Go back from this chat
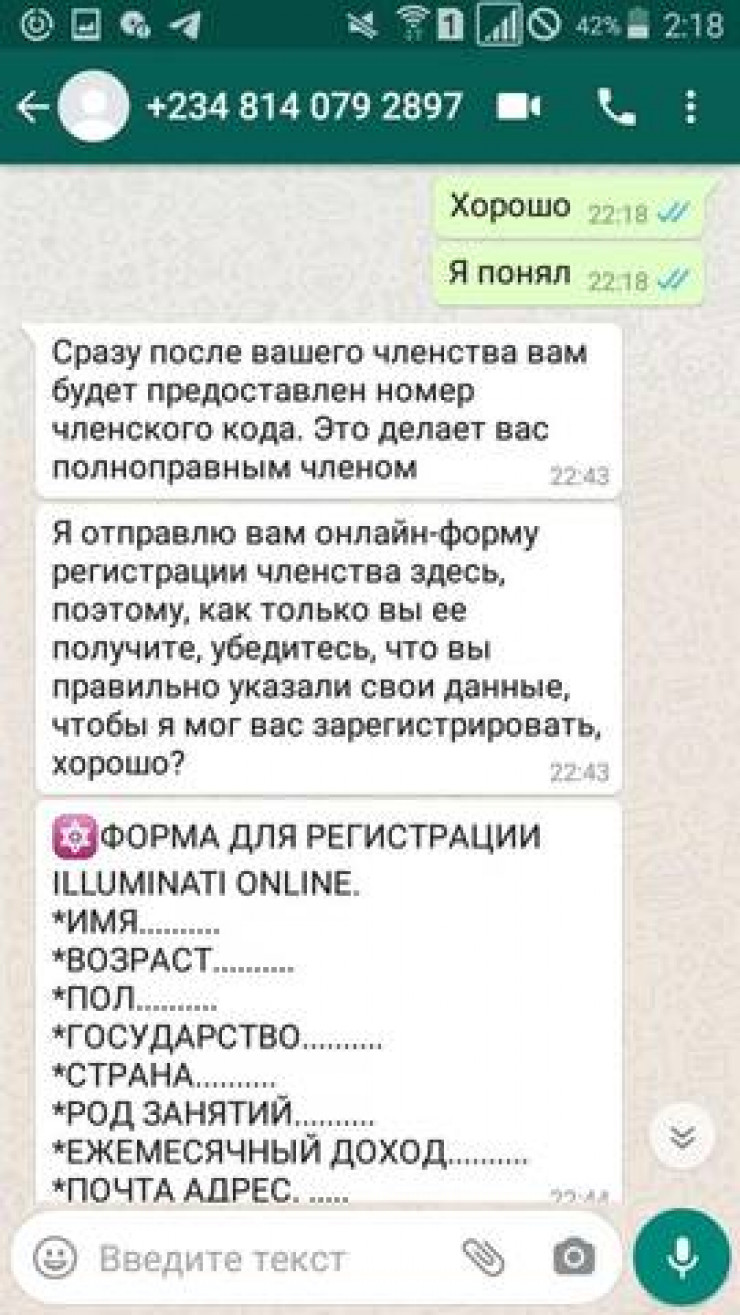This screenshot has width=740, height=1315. pos(30,108)
